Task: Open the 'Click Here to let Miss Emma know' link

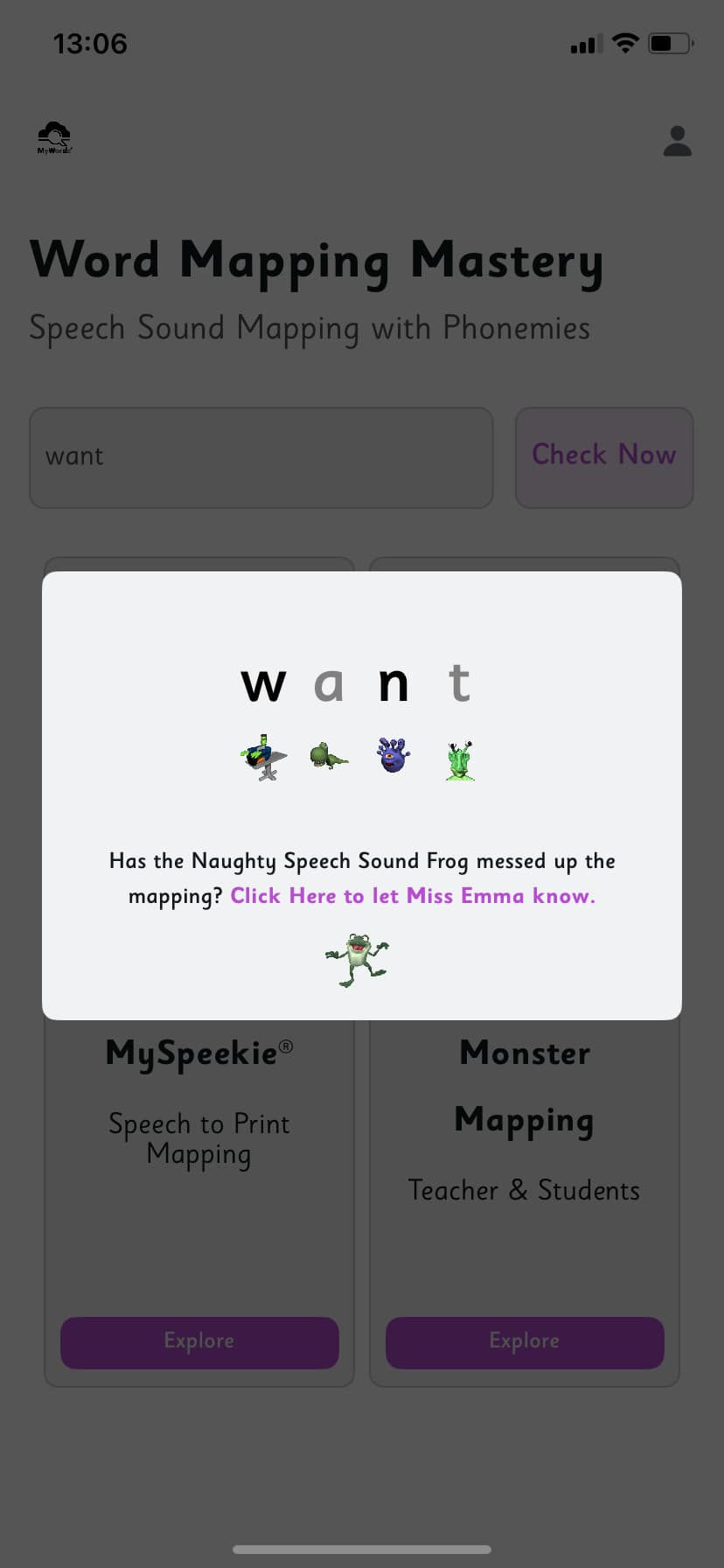Action: click(x=412, y=896)
